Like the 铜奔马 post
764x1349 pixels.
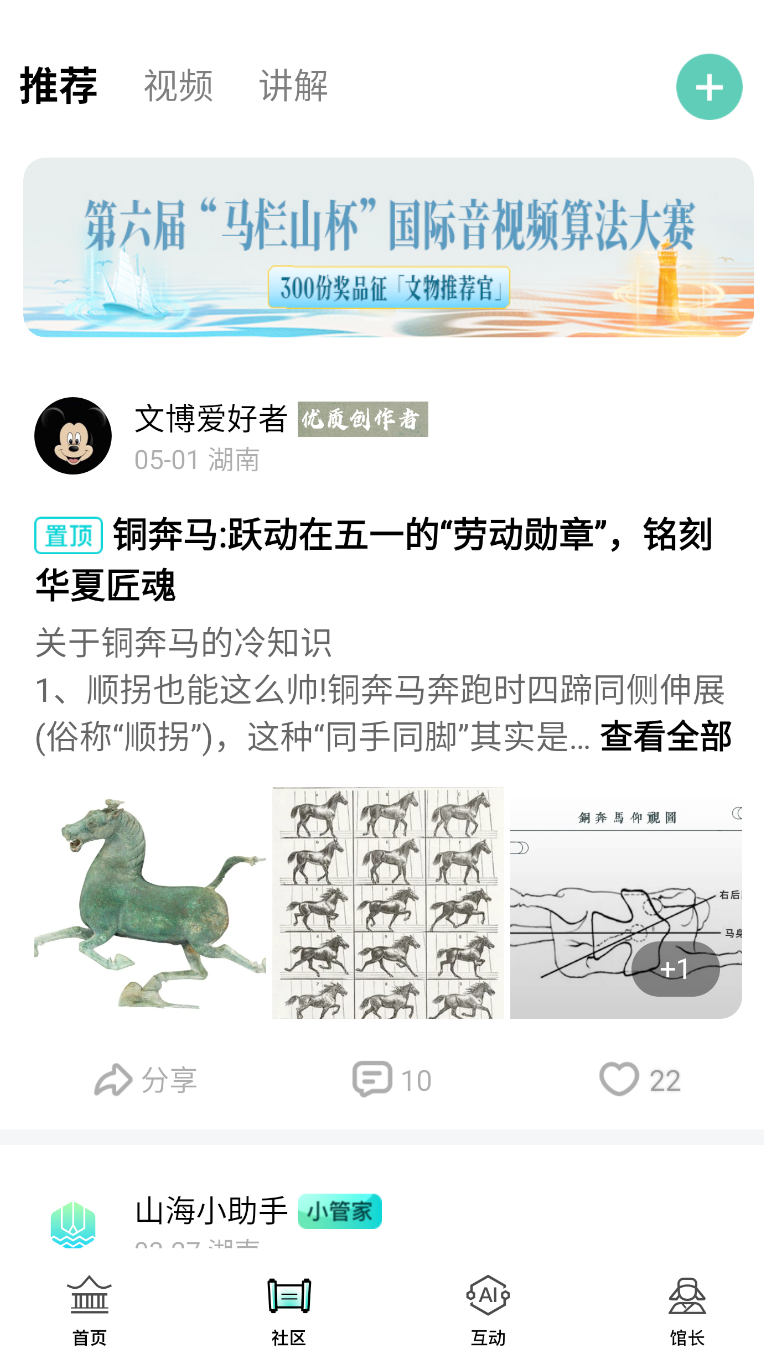point(640,1080)
